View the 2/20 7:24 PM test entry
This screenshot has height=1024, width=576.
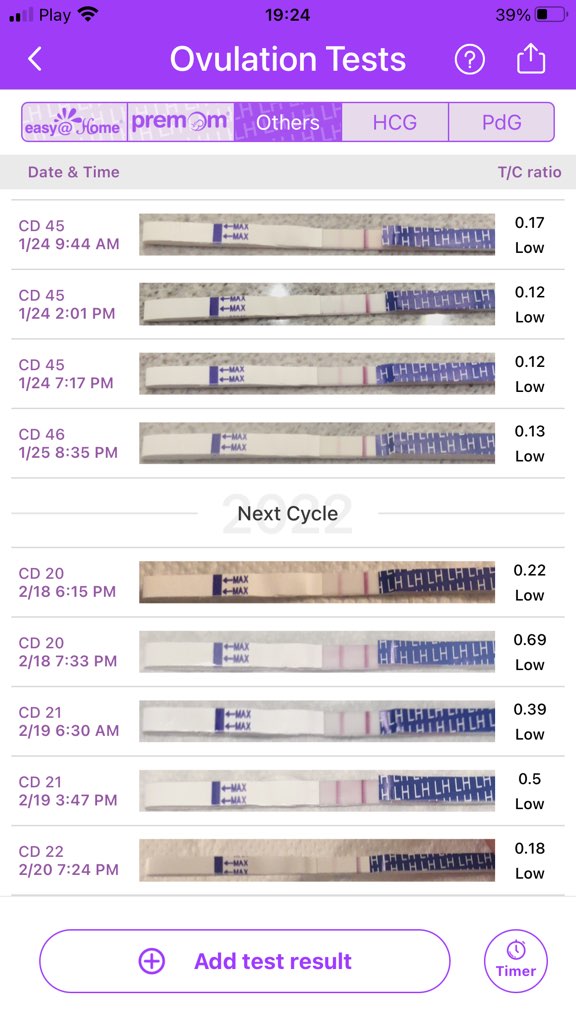[x=288, y=861]
